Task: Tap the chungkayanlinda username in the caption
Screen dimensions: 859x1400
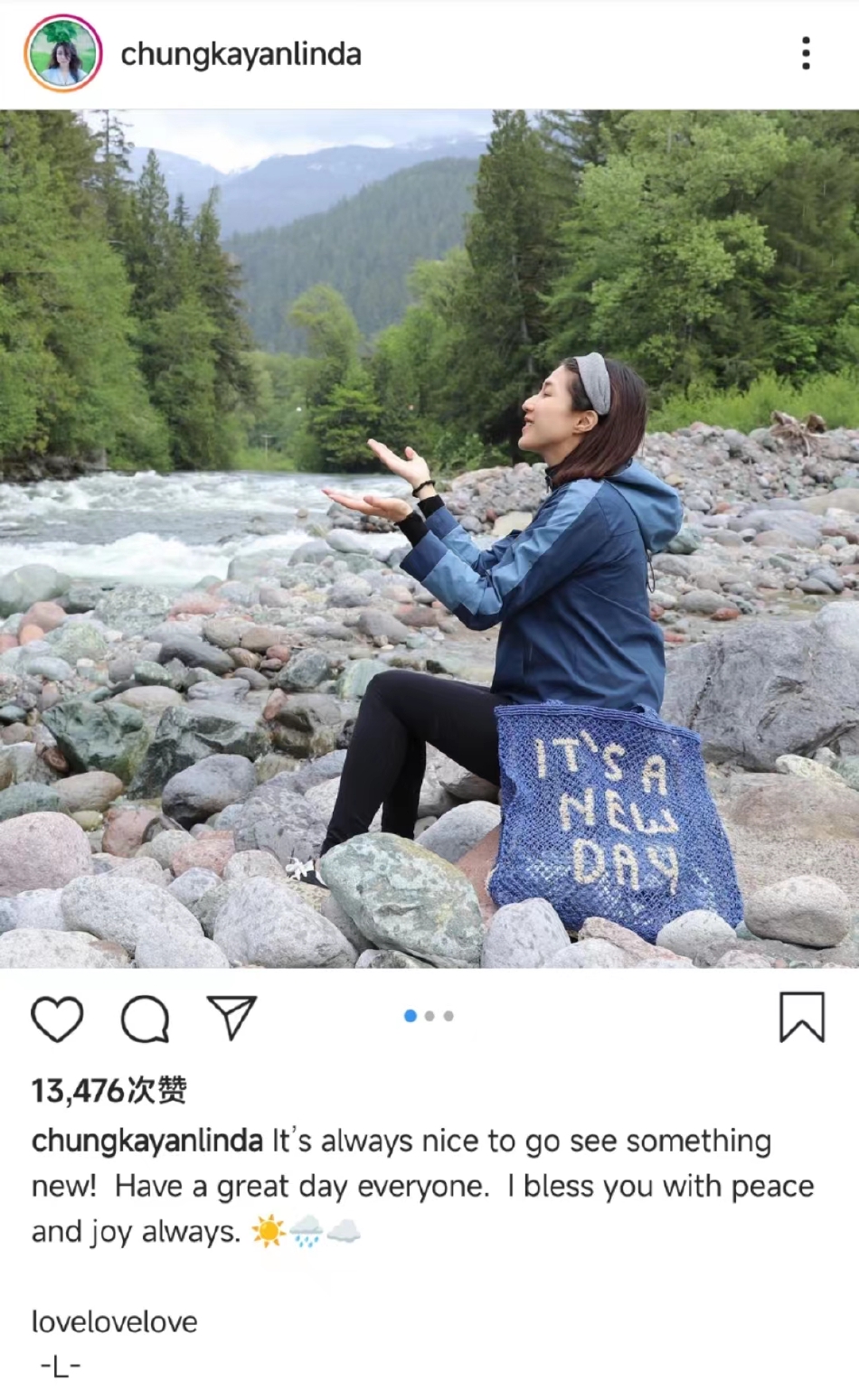Action: point(146,1141)
